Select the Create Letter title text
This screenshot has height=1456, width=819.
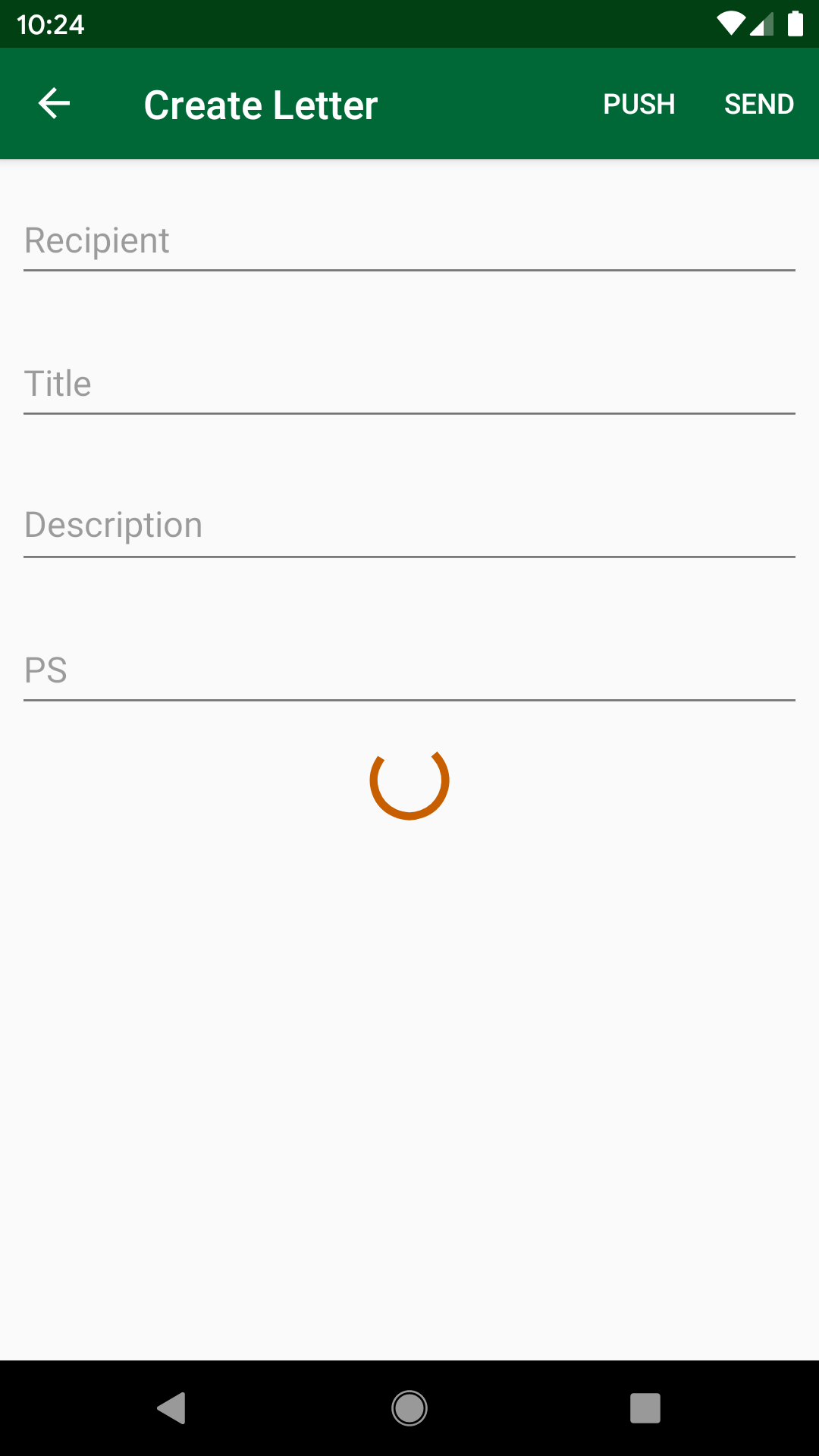point(261,104)
